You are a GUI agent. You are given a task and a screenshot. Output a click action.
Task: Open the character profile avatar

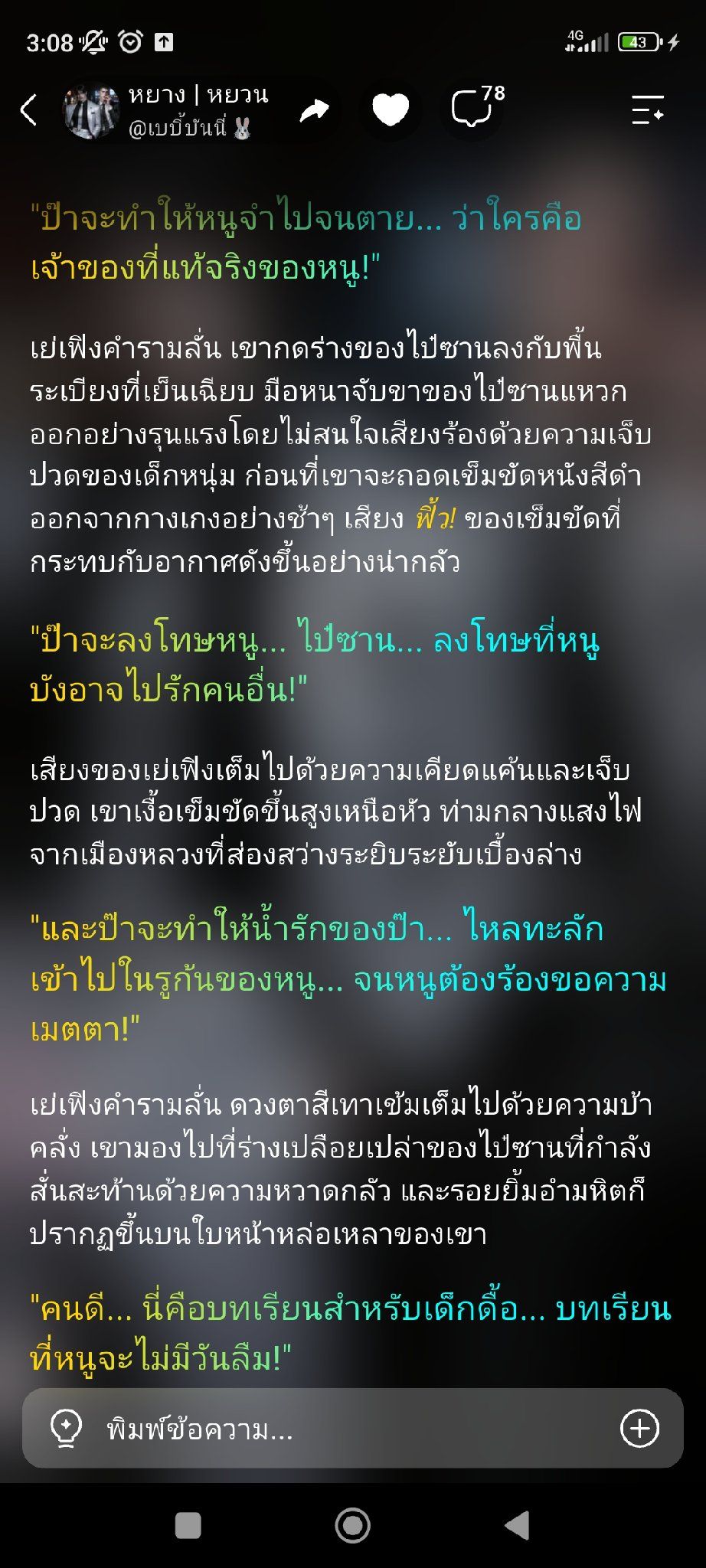click(x=90, y=110)
